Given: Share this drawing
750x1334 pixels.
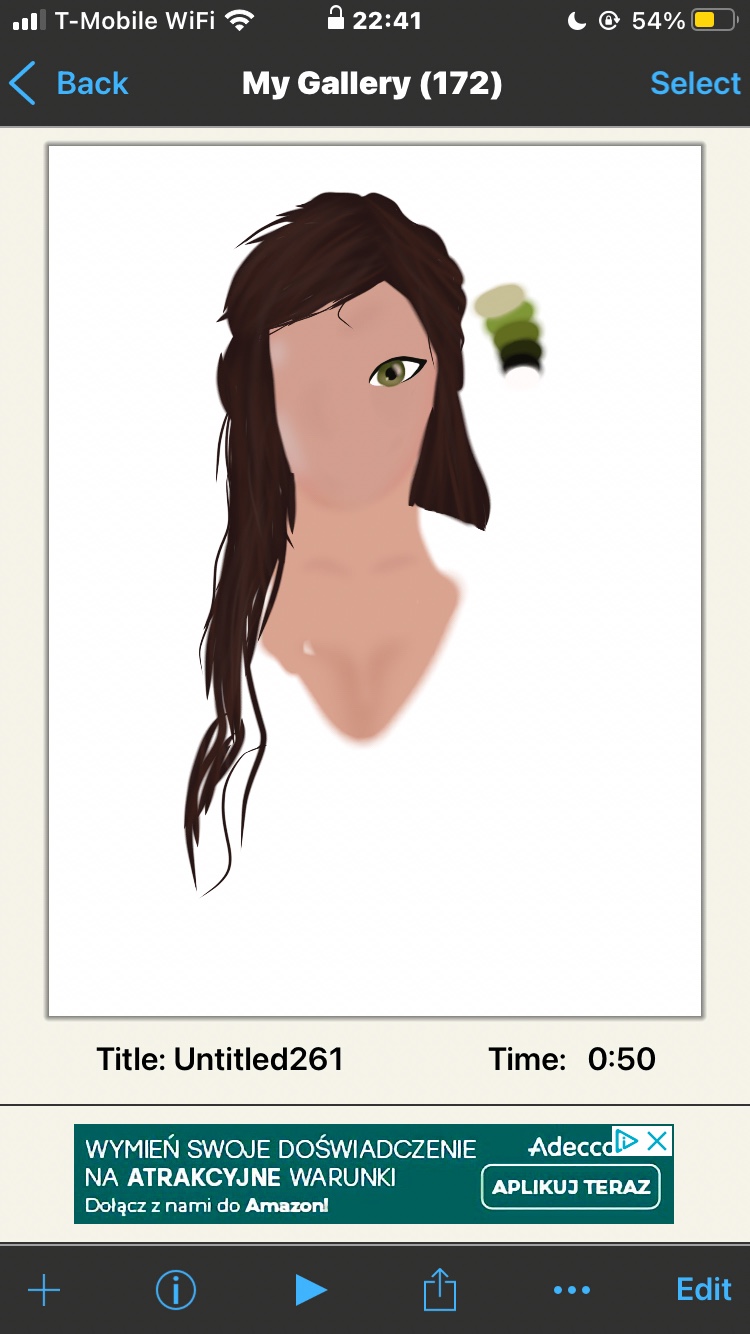Looking at the screenshot, I should tap(440, 1290).
